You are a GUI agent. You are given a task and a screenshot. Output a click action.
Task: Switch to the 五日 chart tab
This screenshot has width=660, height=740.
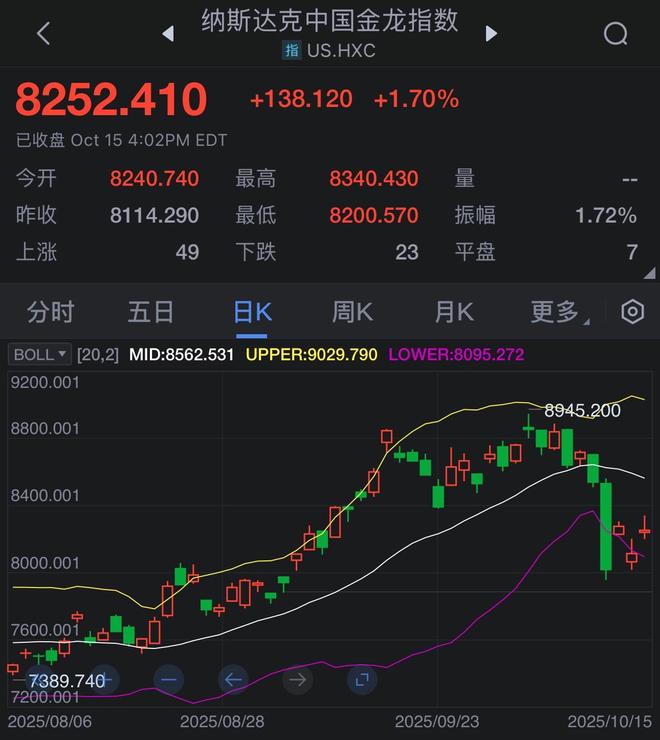coord(151,312)
